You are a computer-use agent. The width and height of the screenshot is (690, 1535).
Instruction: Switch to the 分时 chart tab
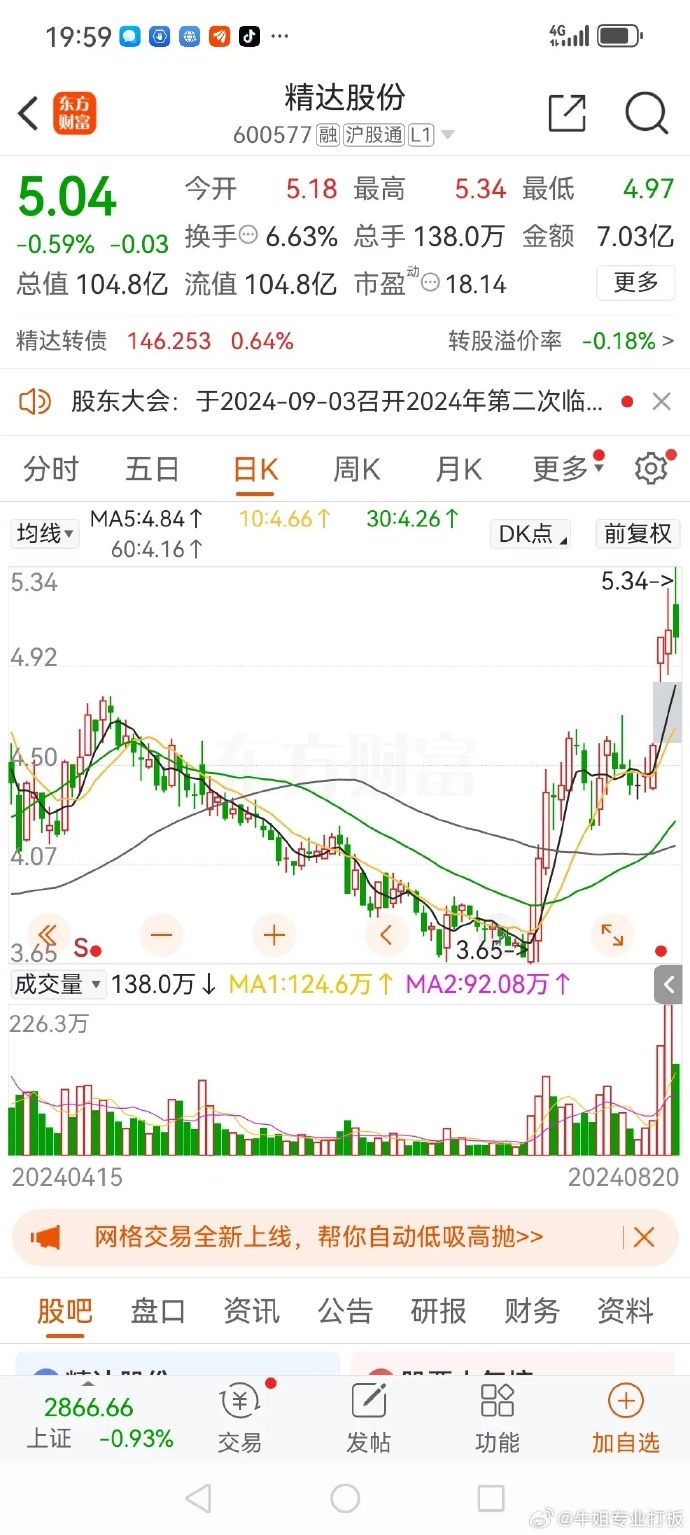pyautogui.click(x=51, y=468)
